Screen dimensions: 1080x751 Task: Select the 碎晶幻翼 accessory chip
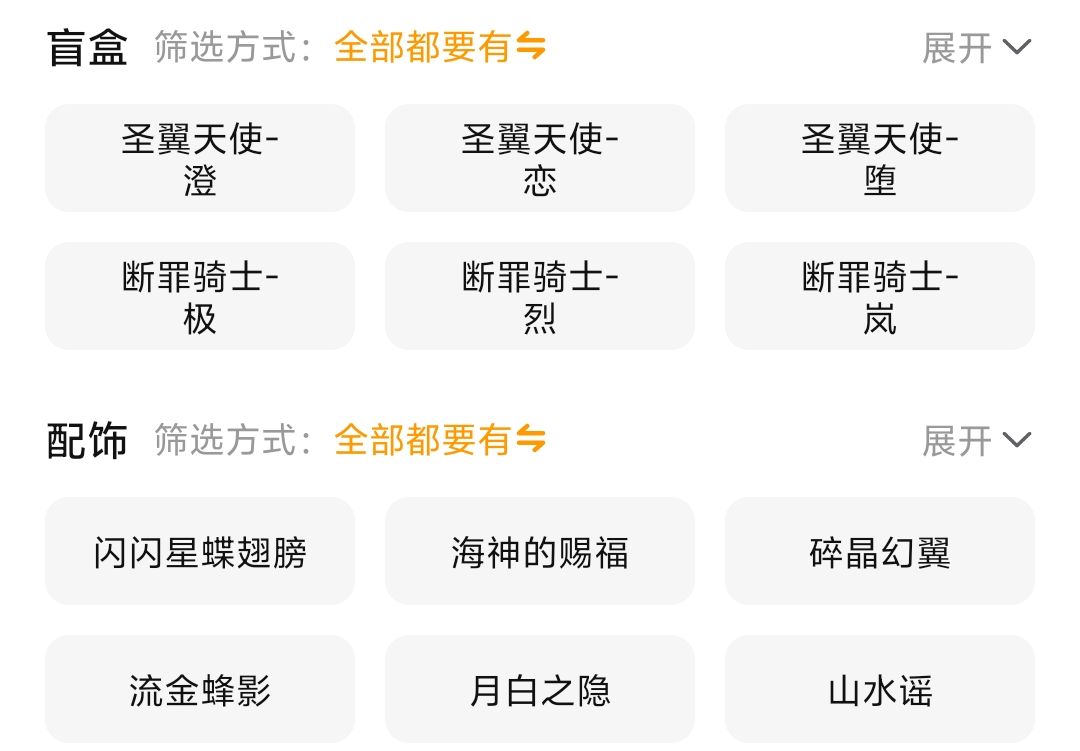879,552
